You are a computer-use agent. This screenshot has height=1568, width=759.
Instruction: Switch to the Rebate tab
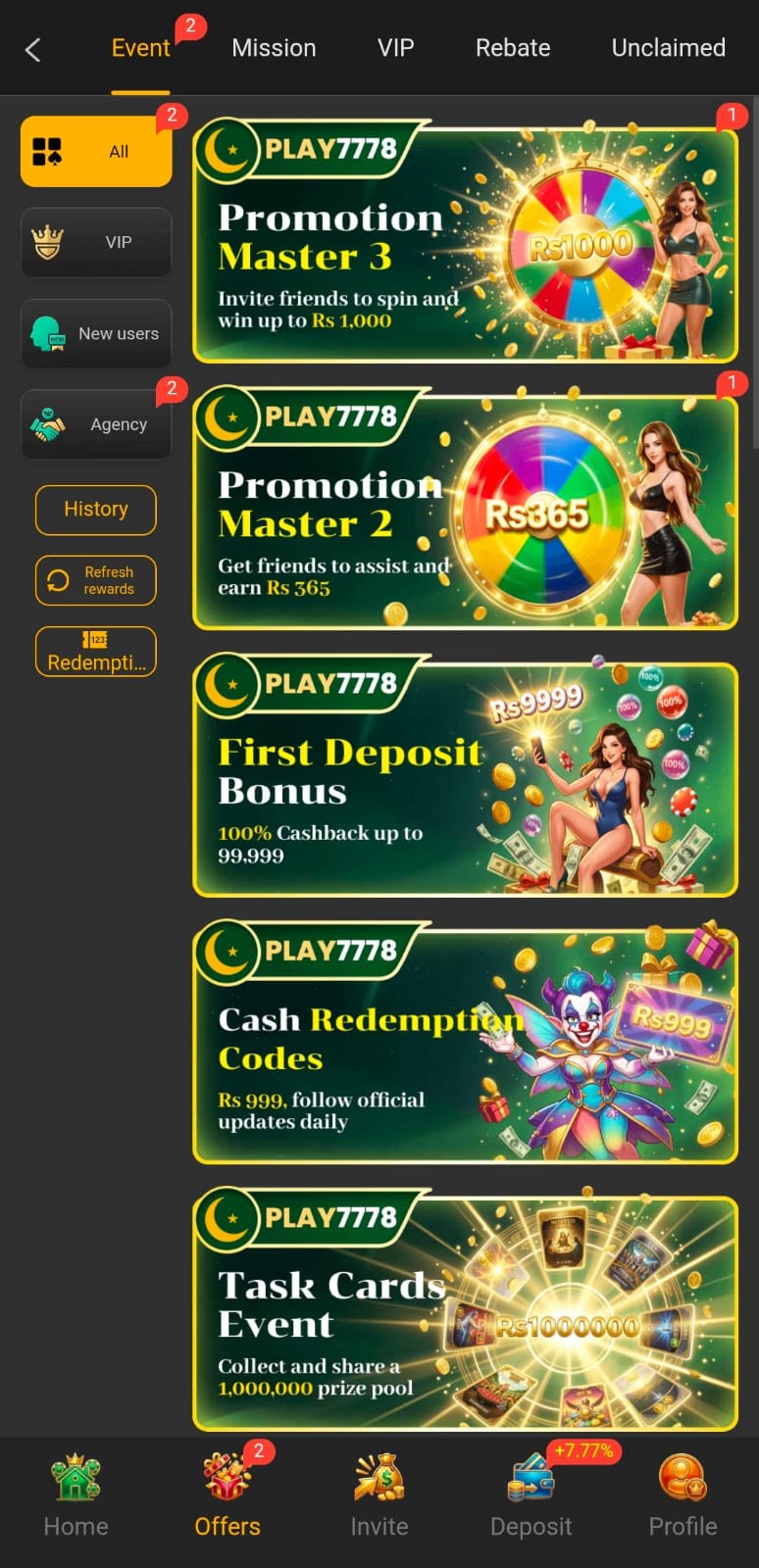click(512, 48)
